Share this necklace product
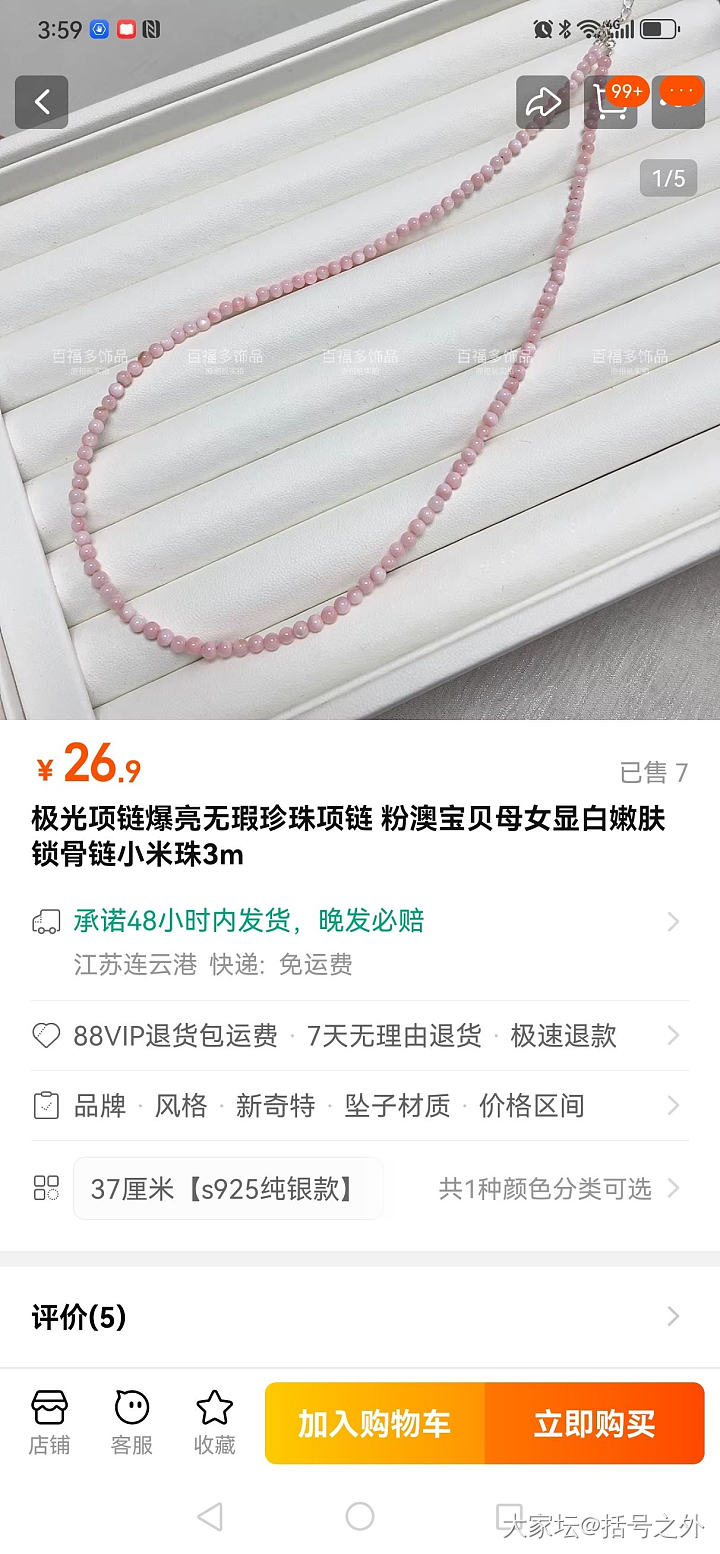This screenshot has height=1554, width=720. click(542, 102)
